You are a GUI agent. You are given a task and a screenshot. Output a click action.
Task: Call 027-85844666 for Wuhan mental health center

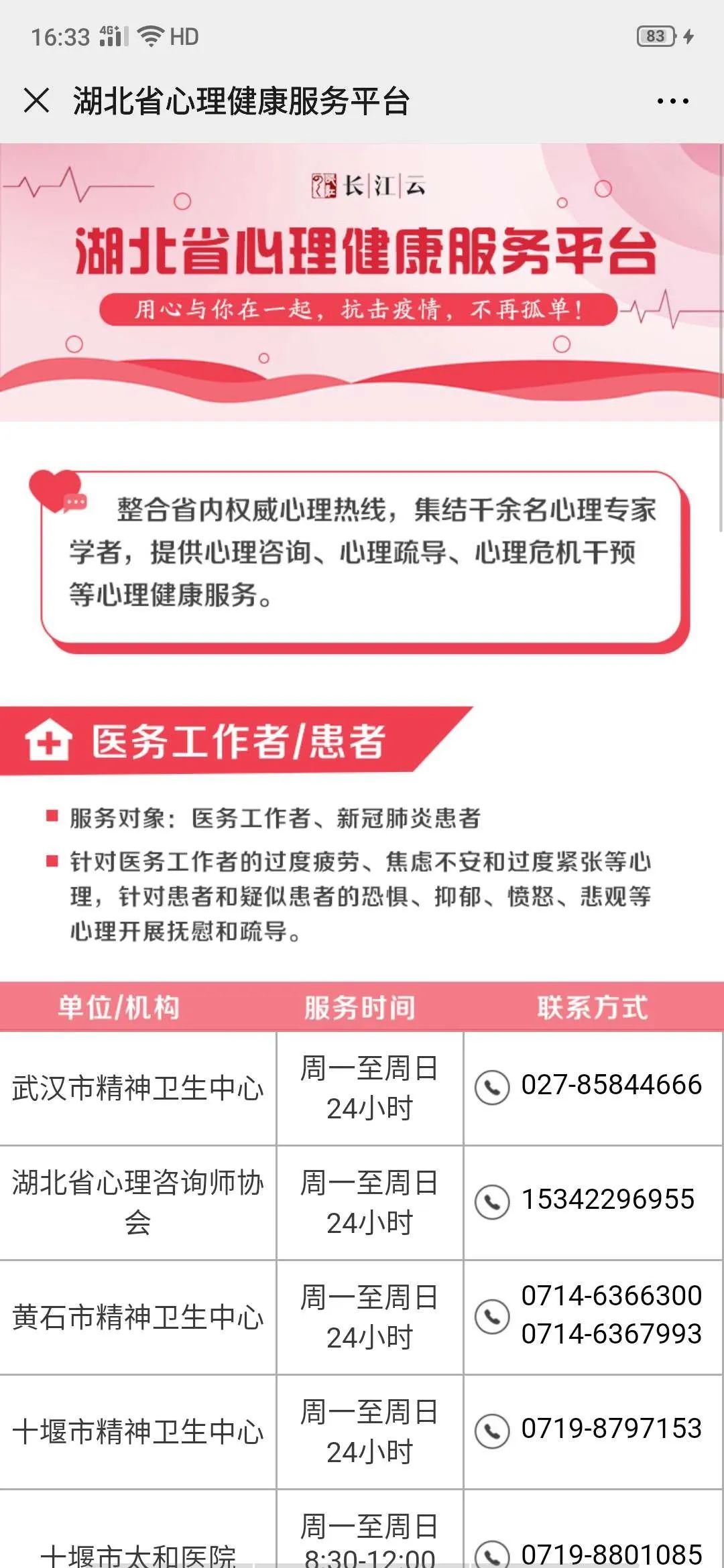[x=610, y=1085]
